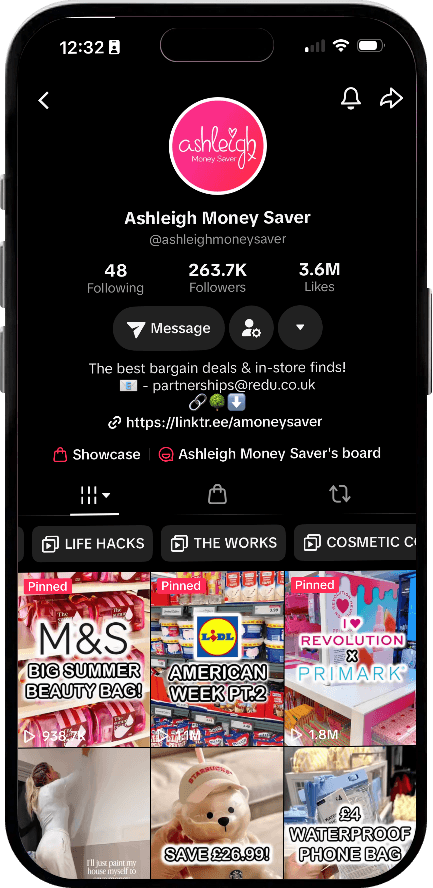
Task: Open the follow settings person icon
Action: 251,328
